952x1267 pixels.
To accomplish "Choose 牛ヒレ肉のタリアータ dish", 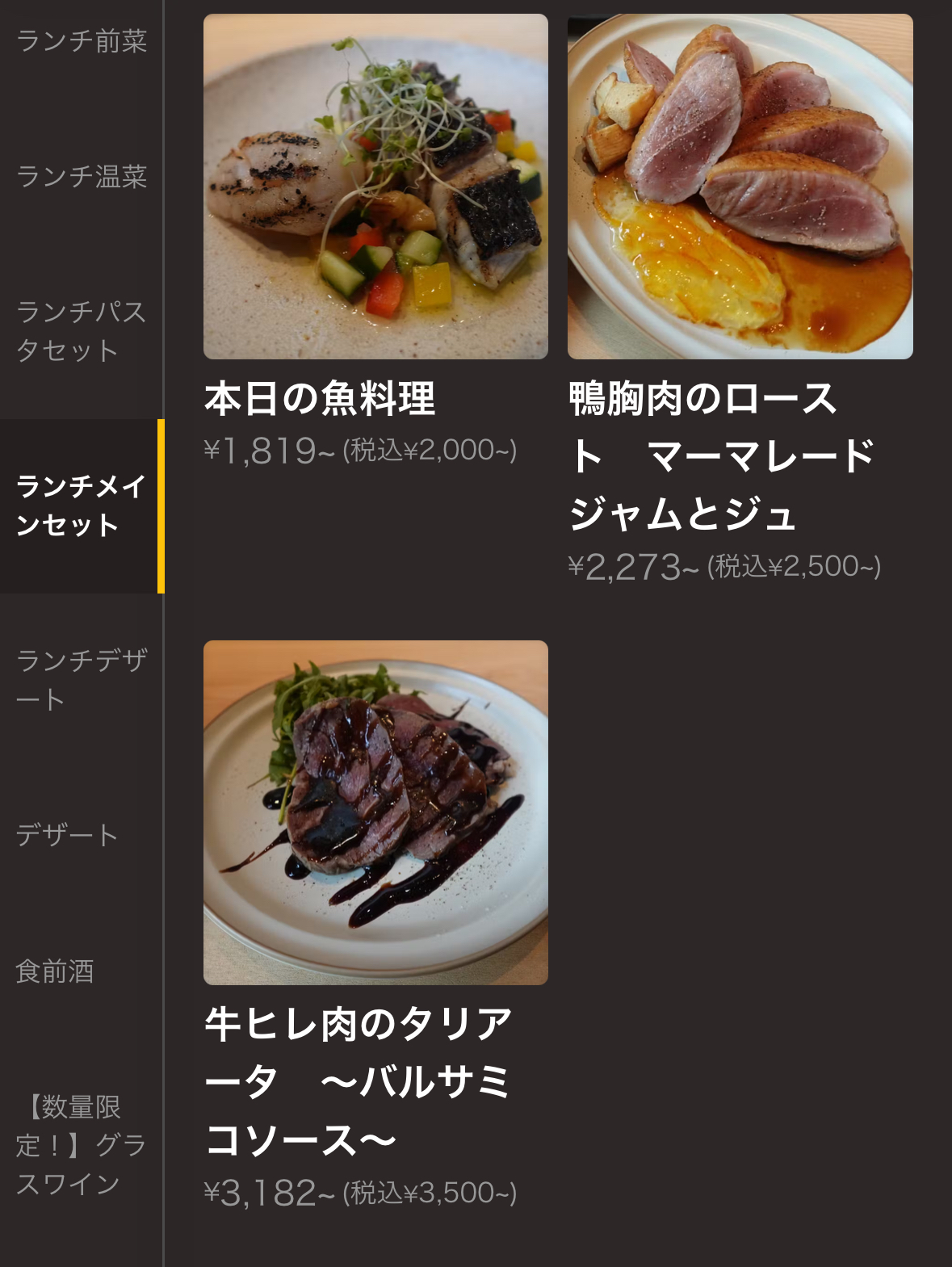I will [x=375, y=813].
